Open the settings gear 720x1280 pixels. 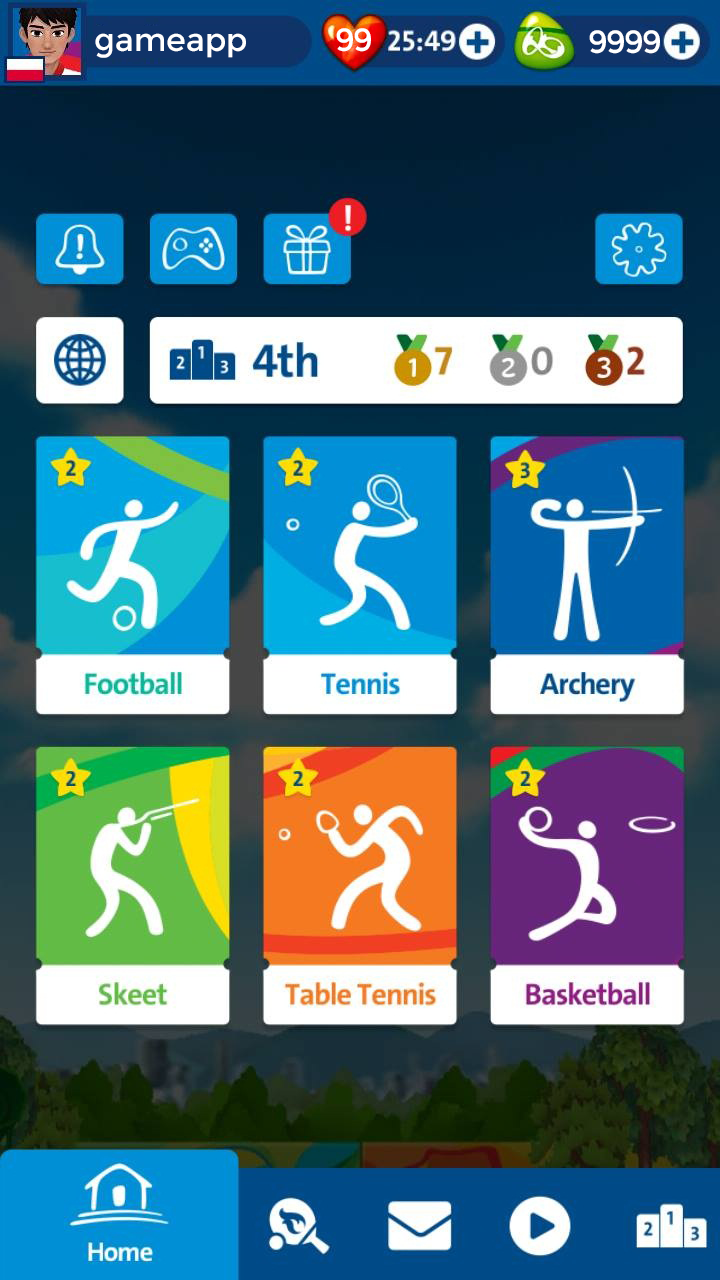tap(639, 249)
